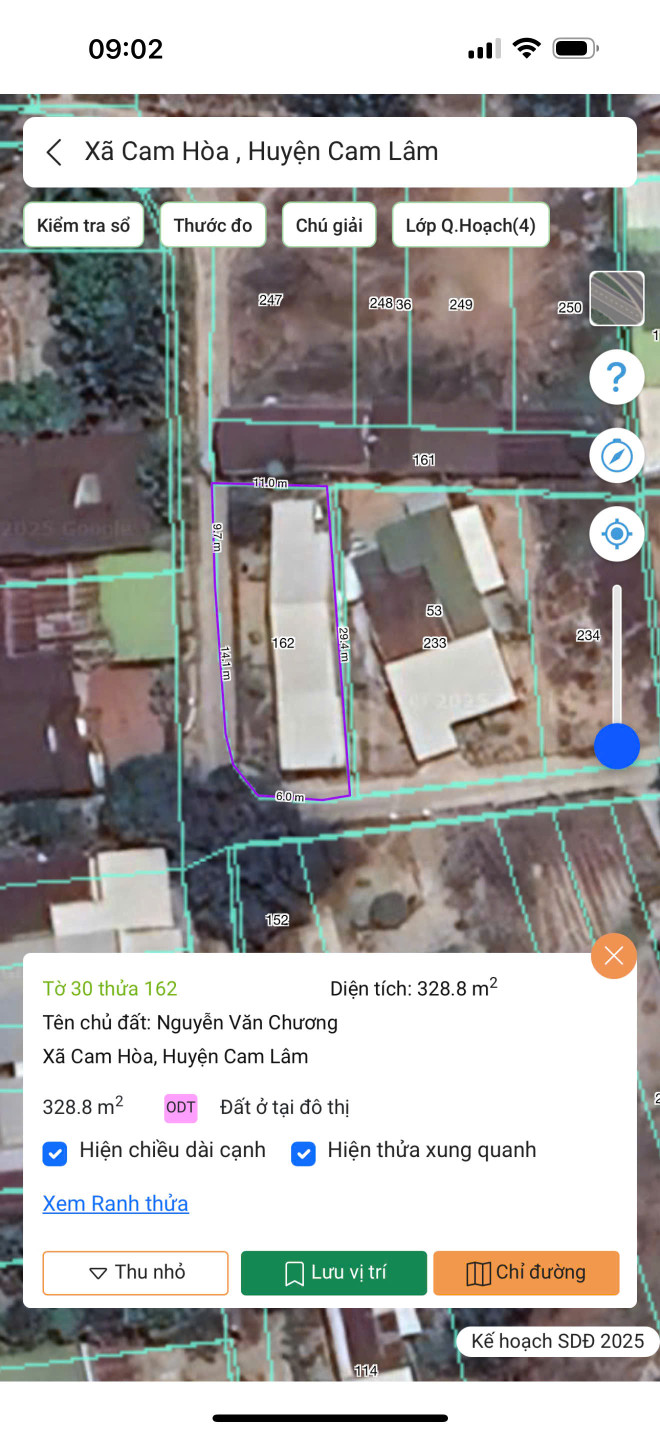Viewport: 660px width, 1434px height.
Task: Select the Thước đo measuring tool
Action: click(213, 225)
